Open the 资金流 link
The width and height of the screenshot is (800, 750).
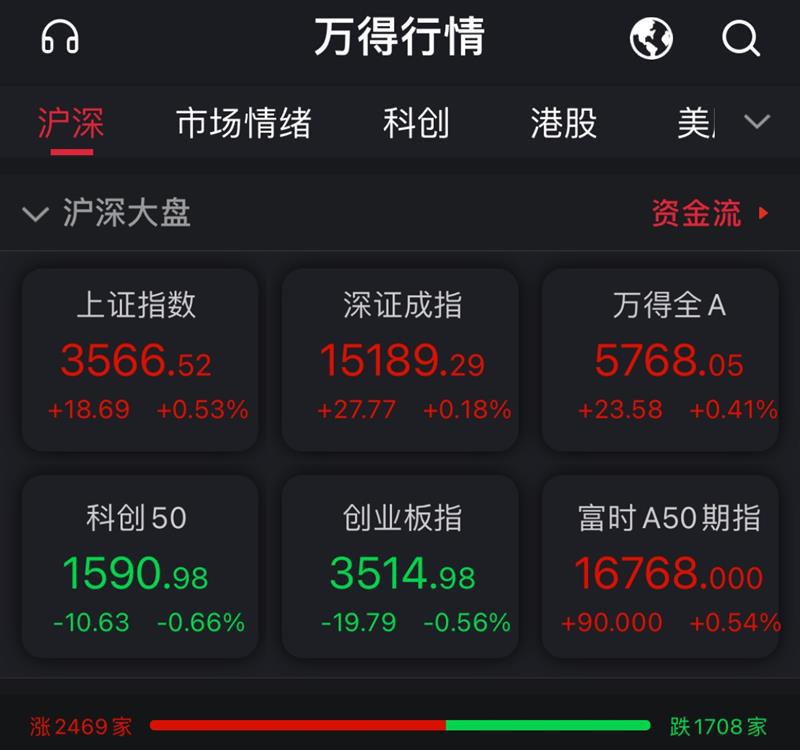709,213
